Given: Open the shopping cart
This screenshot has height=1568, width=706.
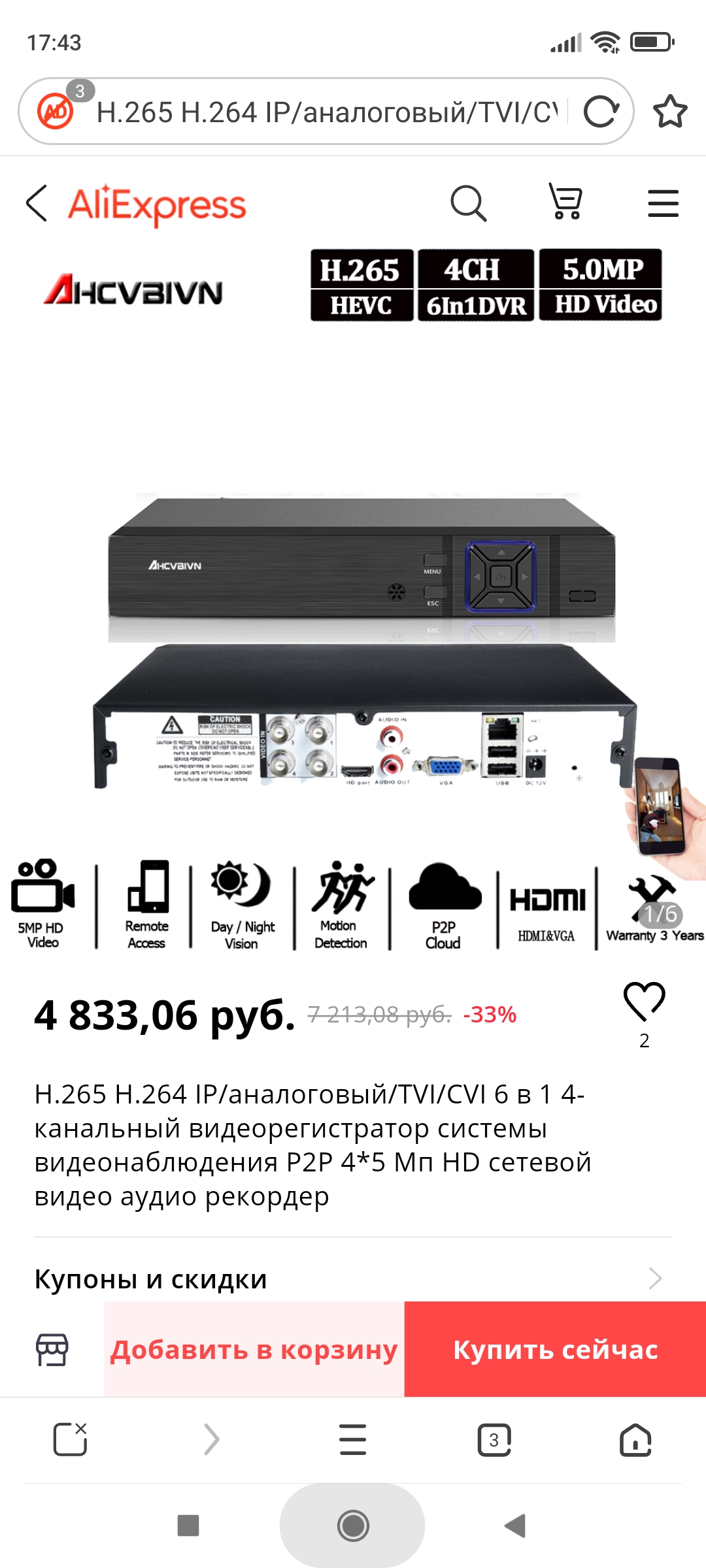Looking at the screenshot, I should (x=565, y=201).
